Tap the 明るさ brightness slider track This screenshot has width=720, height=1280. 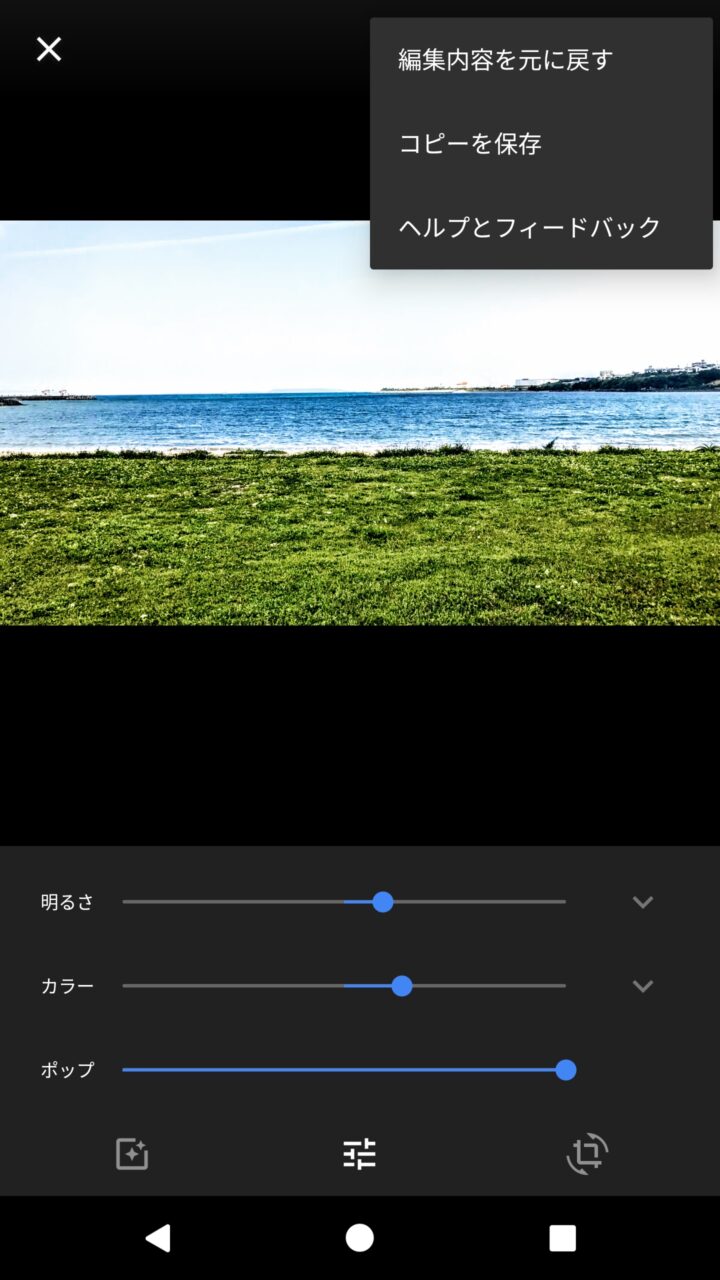point(250,902)
